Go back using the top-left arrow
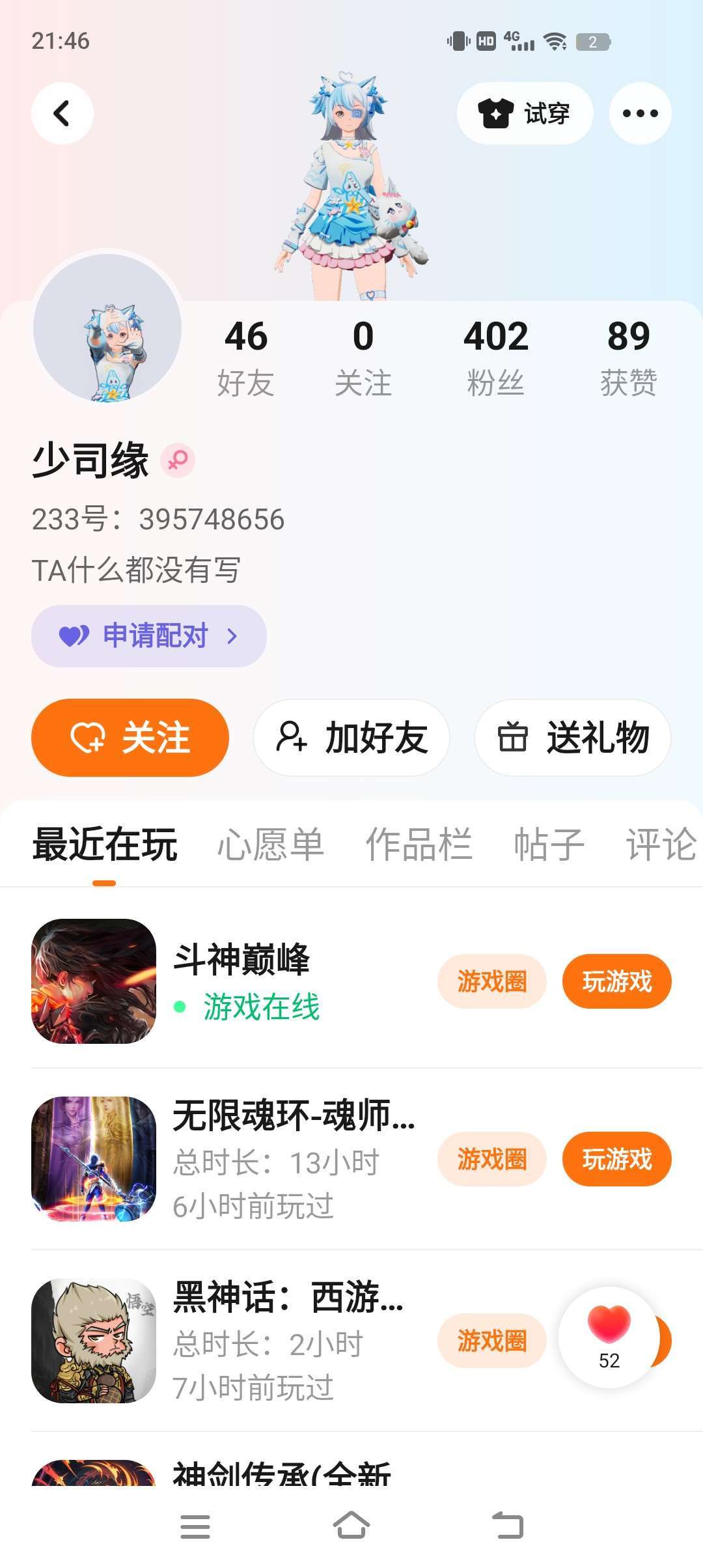Screen dimensions: 703x1568 coord(62,113)
